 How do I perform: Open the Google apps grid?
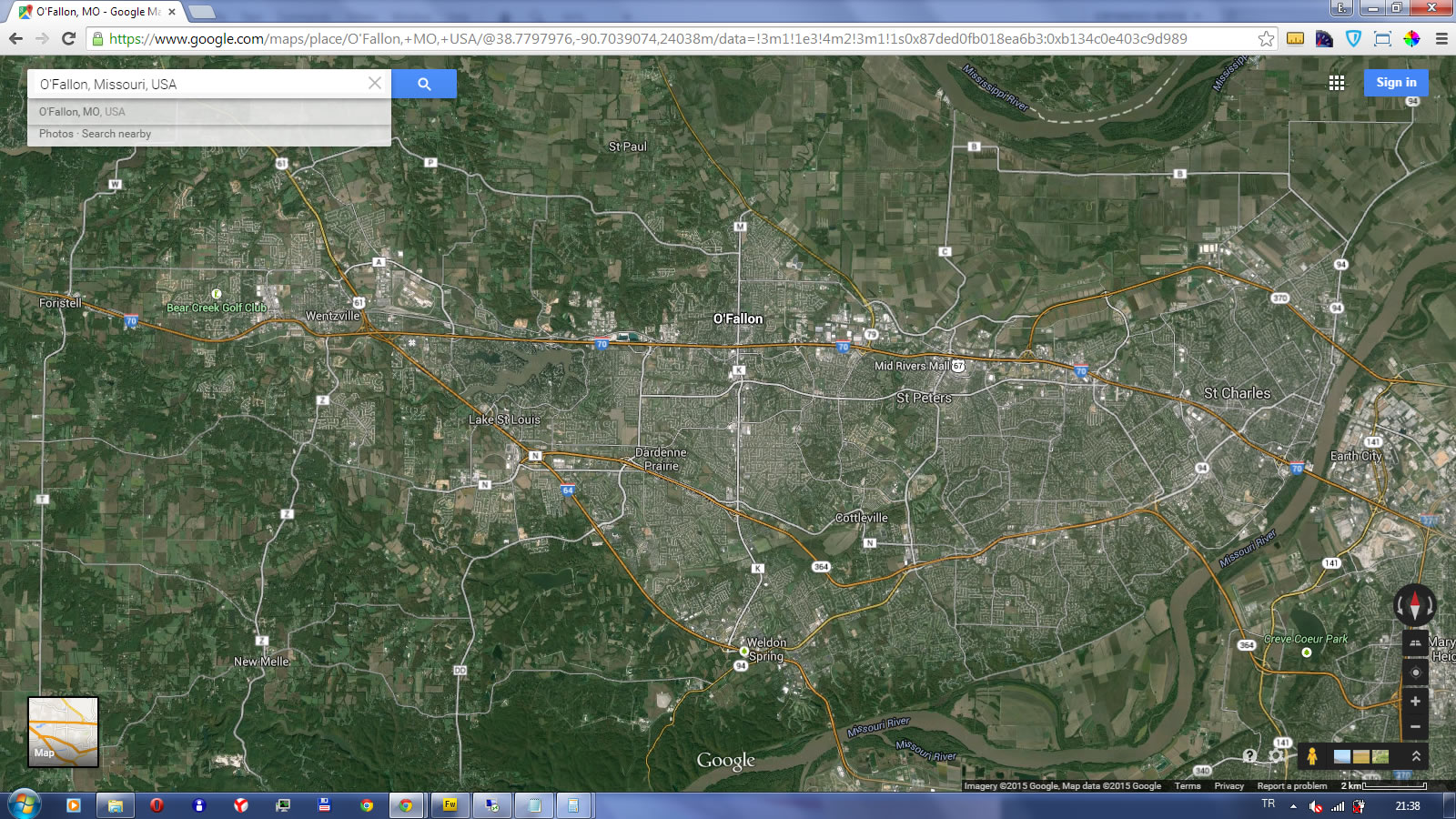click(x=1336, y=83)
